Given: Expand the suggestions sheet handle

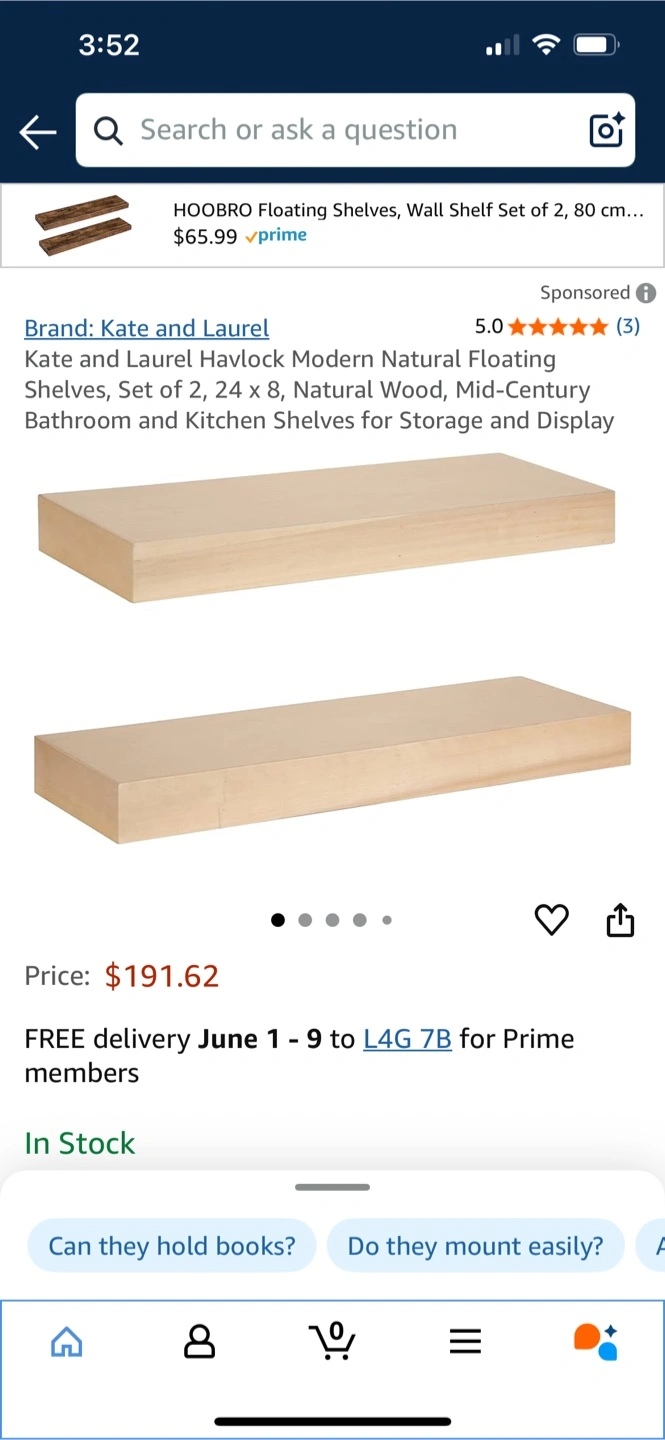Looking at the screenshot, I should coord(332,1187).
